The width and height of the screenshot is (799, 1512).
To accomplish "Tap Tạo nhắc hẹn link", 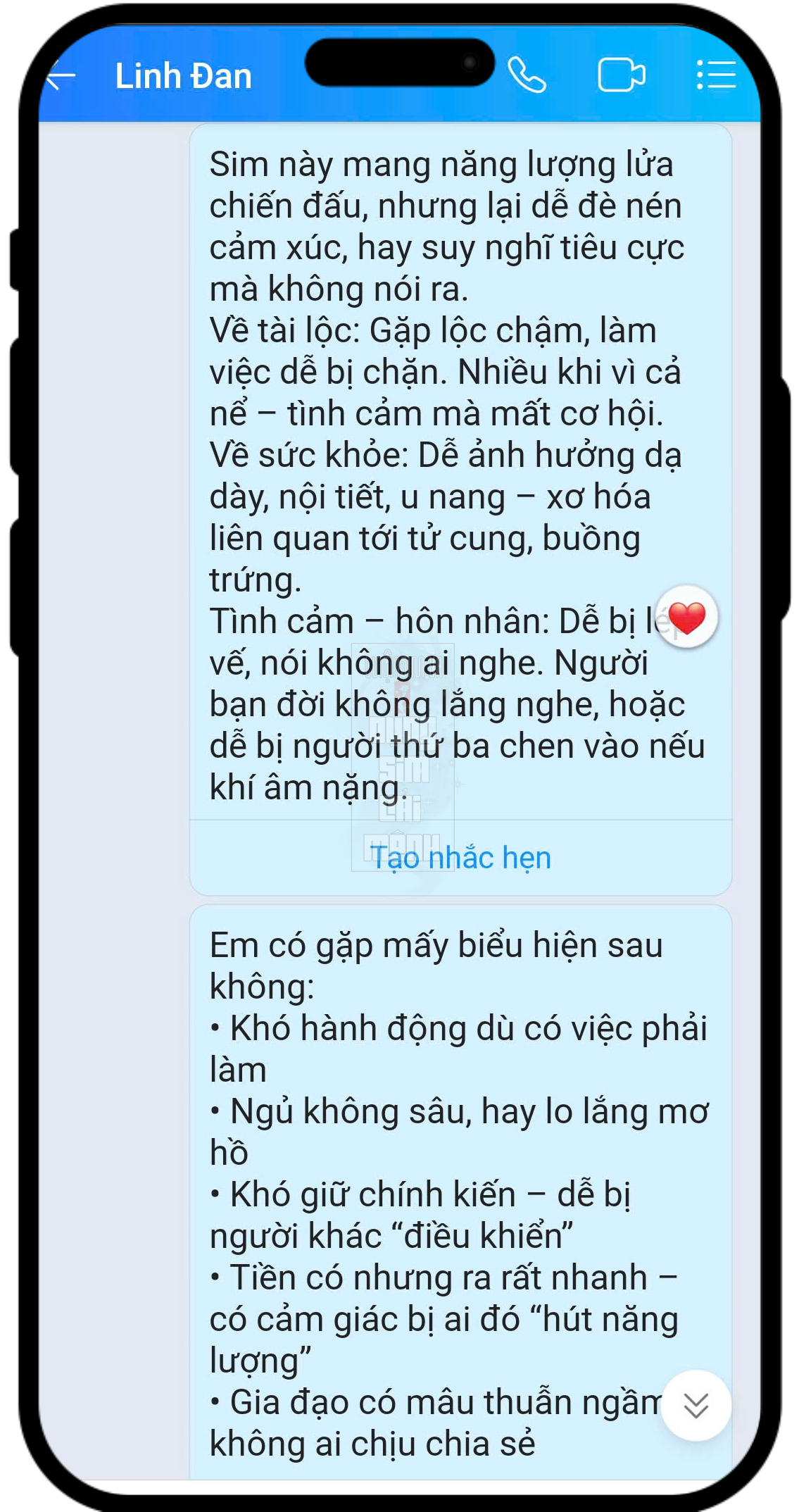I will pos(460,858).
